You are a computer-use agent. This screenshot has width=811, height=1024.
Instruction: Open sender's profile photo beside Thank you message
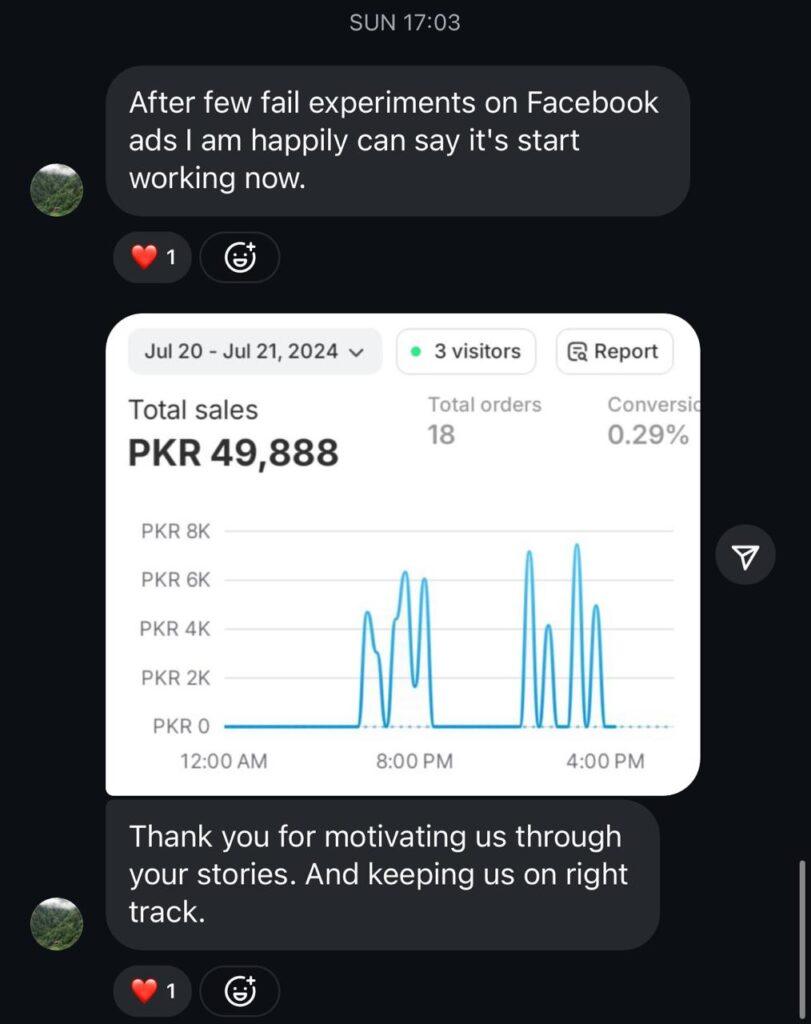(x=57, y=923)
